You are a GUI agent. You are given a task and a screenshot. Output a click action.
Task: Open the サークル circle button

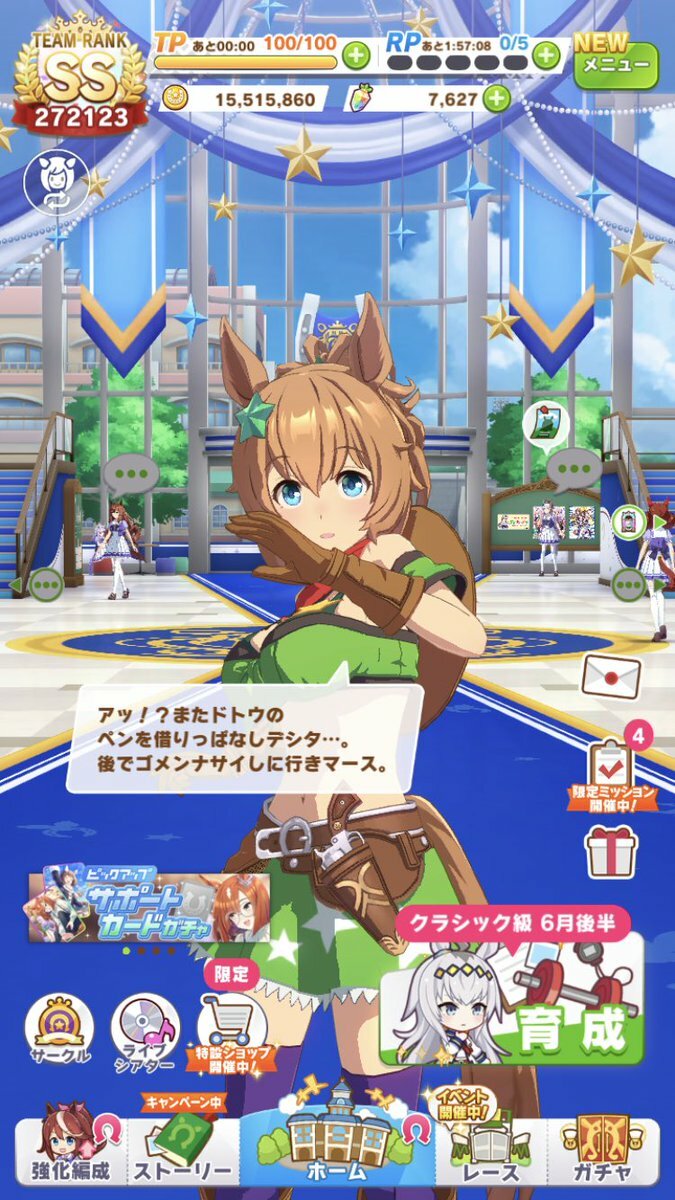pos(59,1028)
